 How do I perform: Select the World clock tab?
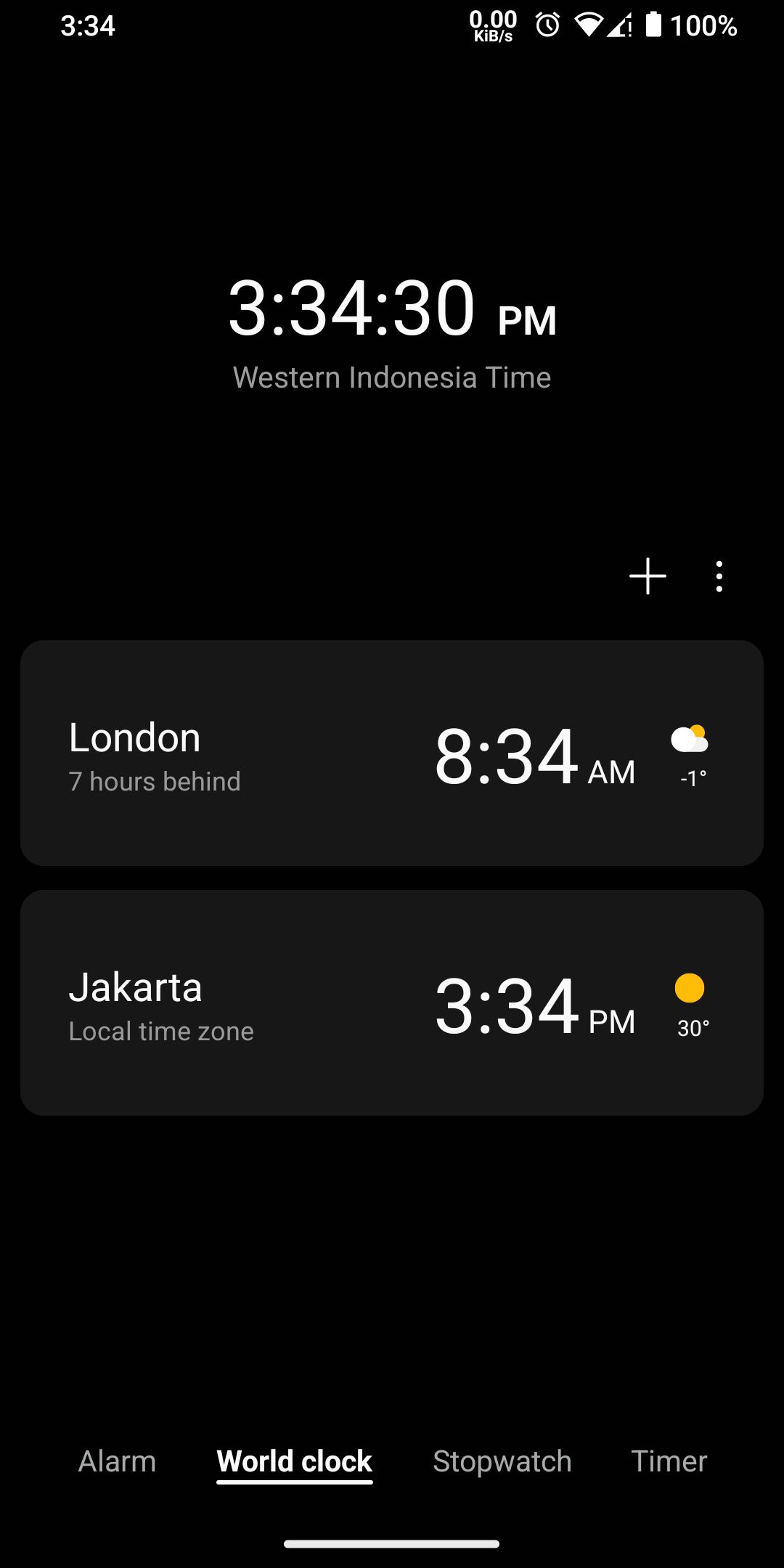(x=295, y=1461)
